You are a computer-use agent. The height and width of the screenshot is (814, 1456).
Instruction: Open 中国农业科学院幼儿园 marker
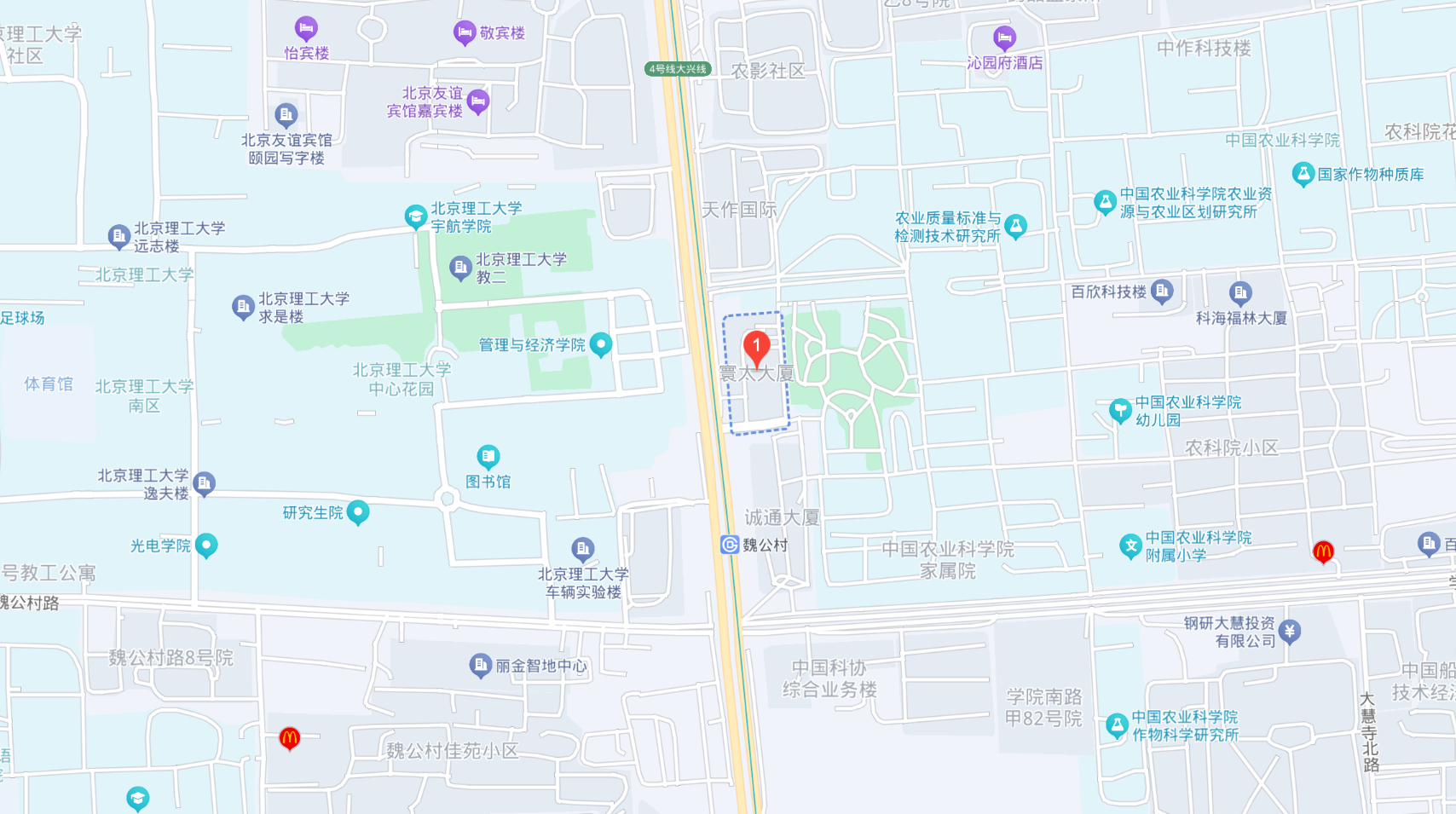1120,410
